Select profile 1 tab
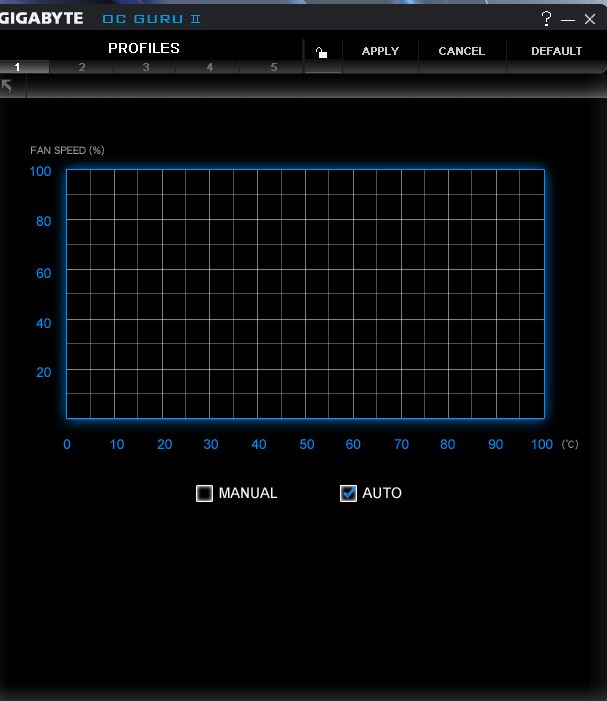 (x=18, y=67)
